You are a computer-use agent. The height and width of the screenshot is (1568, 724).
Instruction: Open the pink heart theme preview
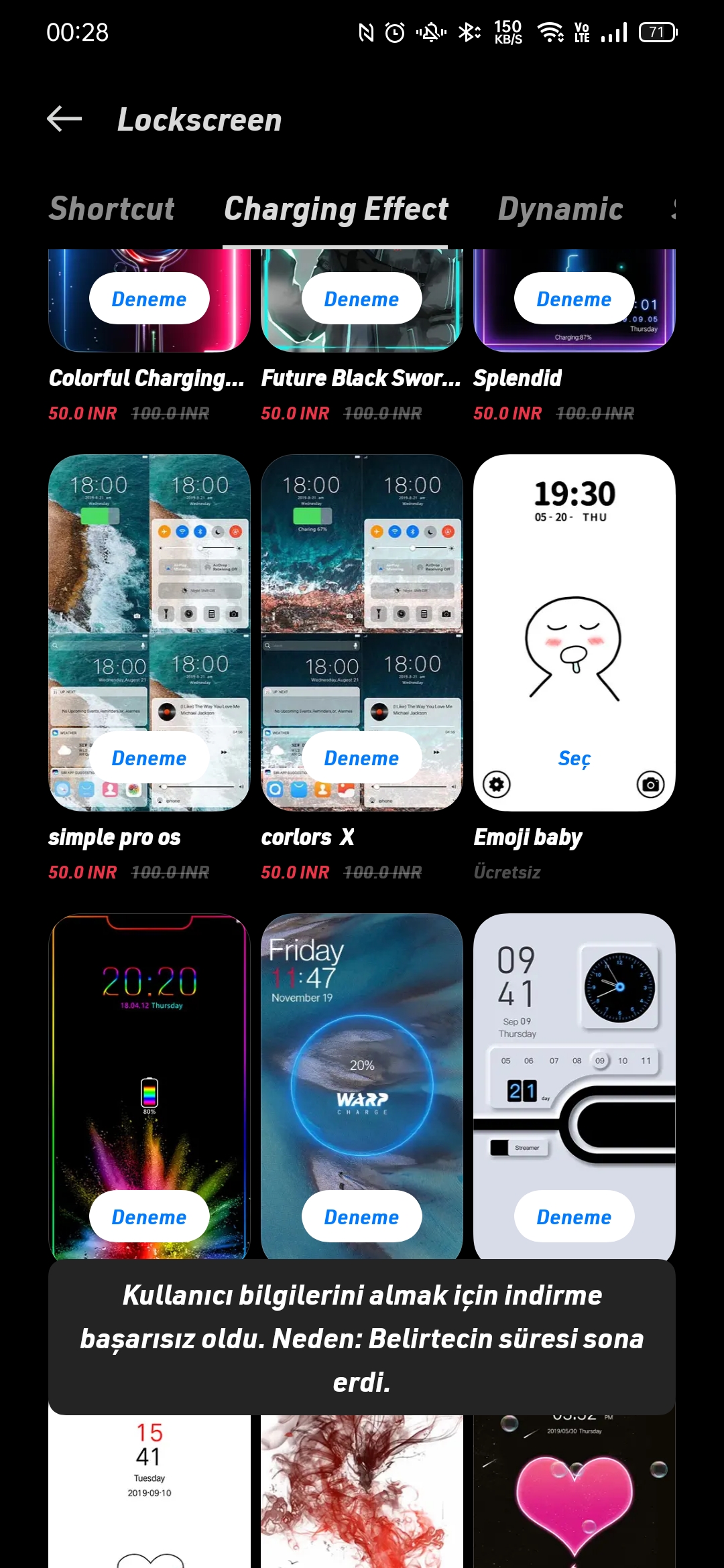[575, 1491]
